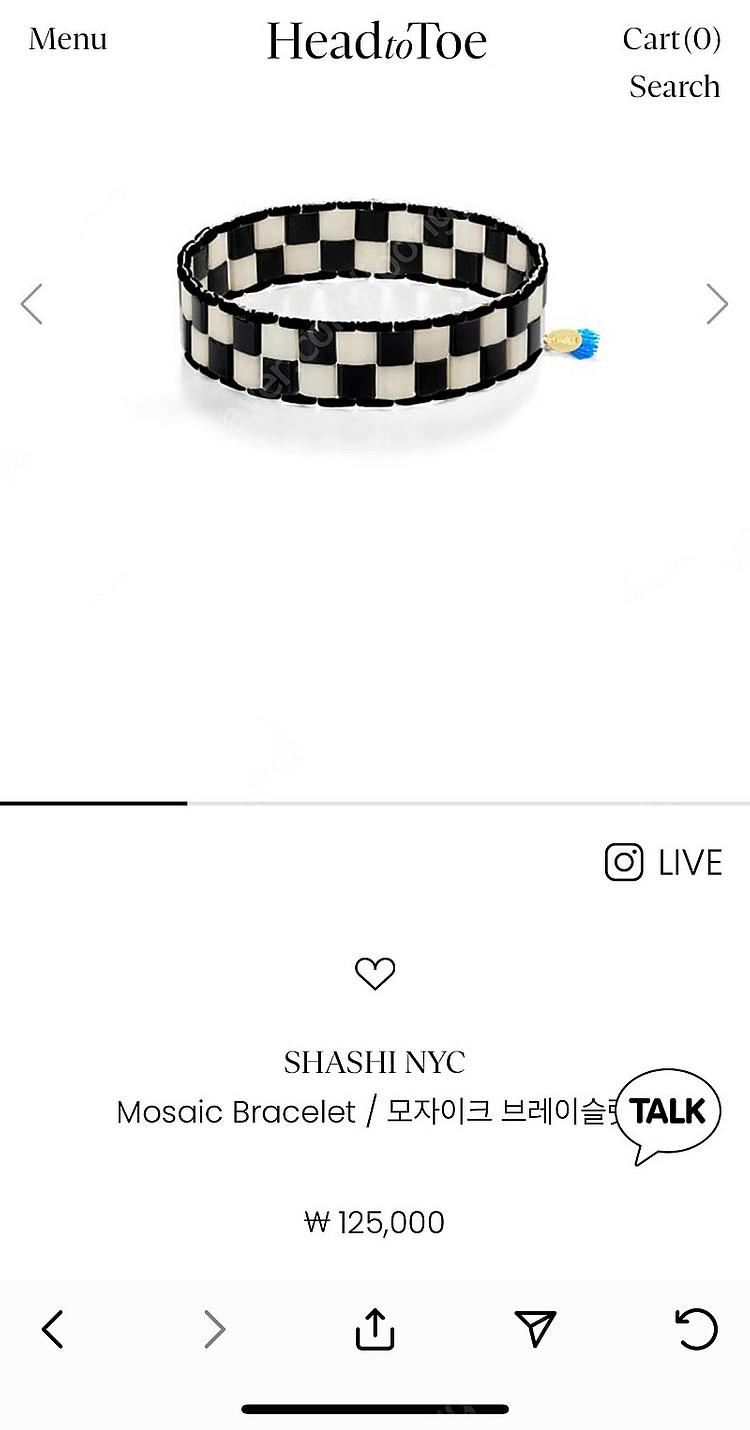Open the Search function
The image size is (750, 1430).
674,86
